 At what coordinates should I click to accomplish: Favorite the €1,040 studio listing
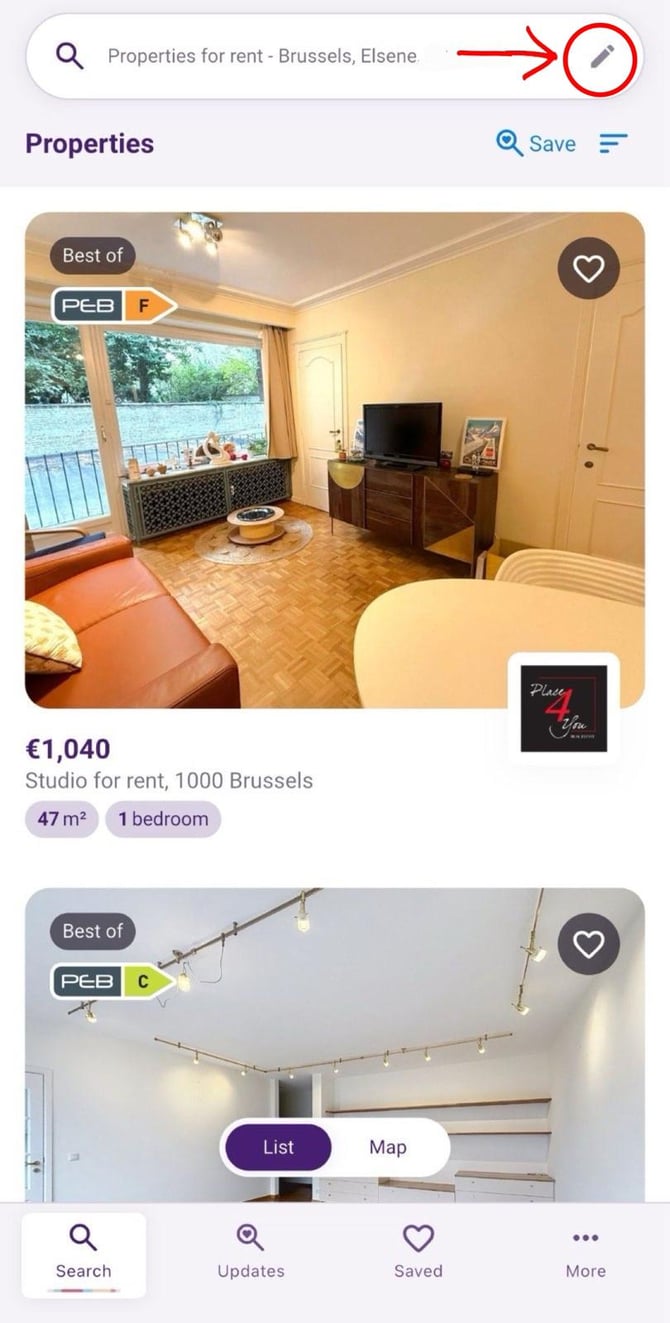[x=588, y=268]
